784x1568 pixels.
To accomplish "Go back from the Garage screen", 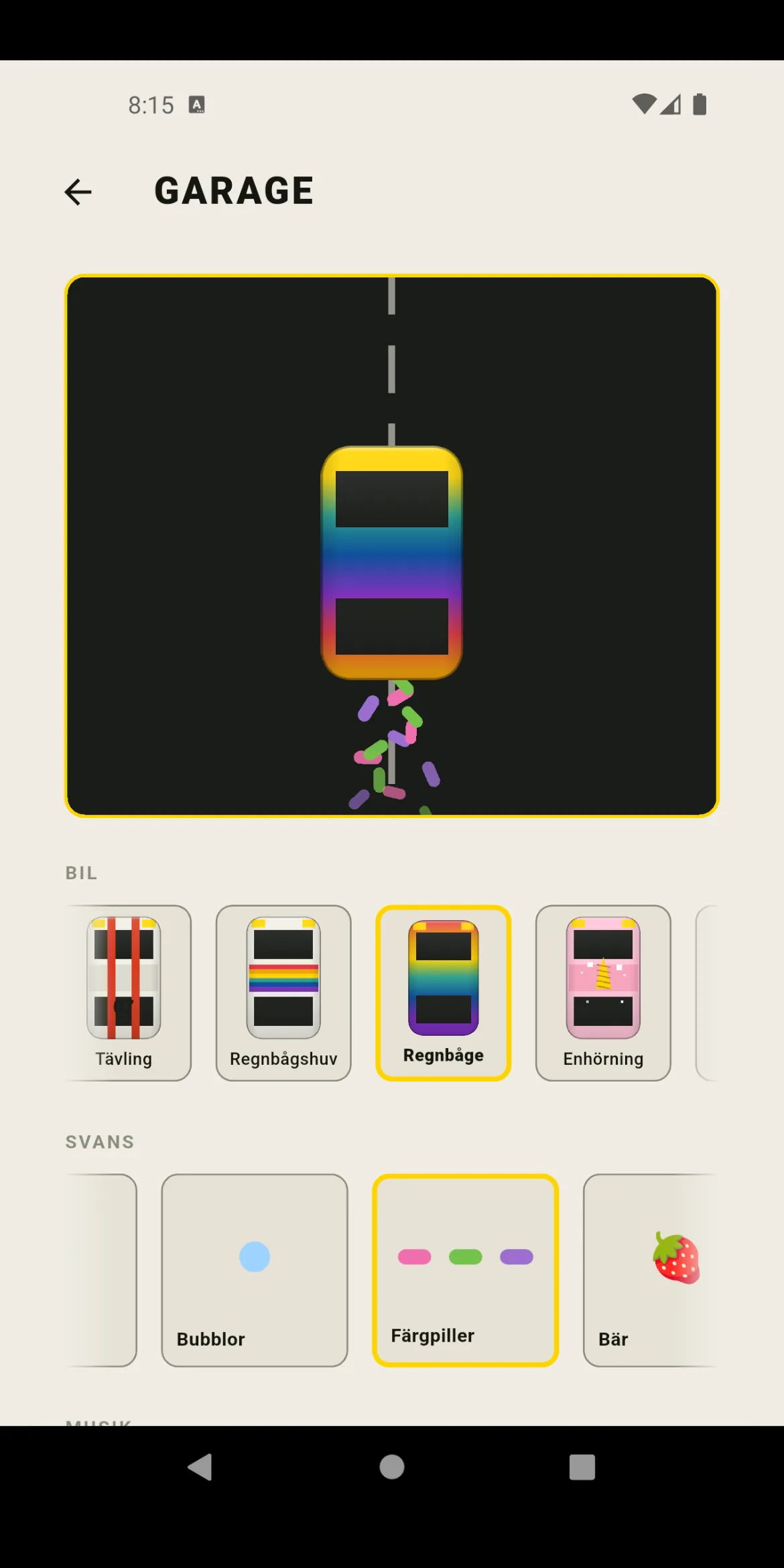I will (78, 192).
